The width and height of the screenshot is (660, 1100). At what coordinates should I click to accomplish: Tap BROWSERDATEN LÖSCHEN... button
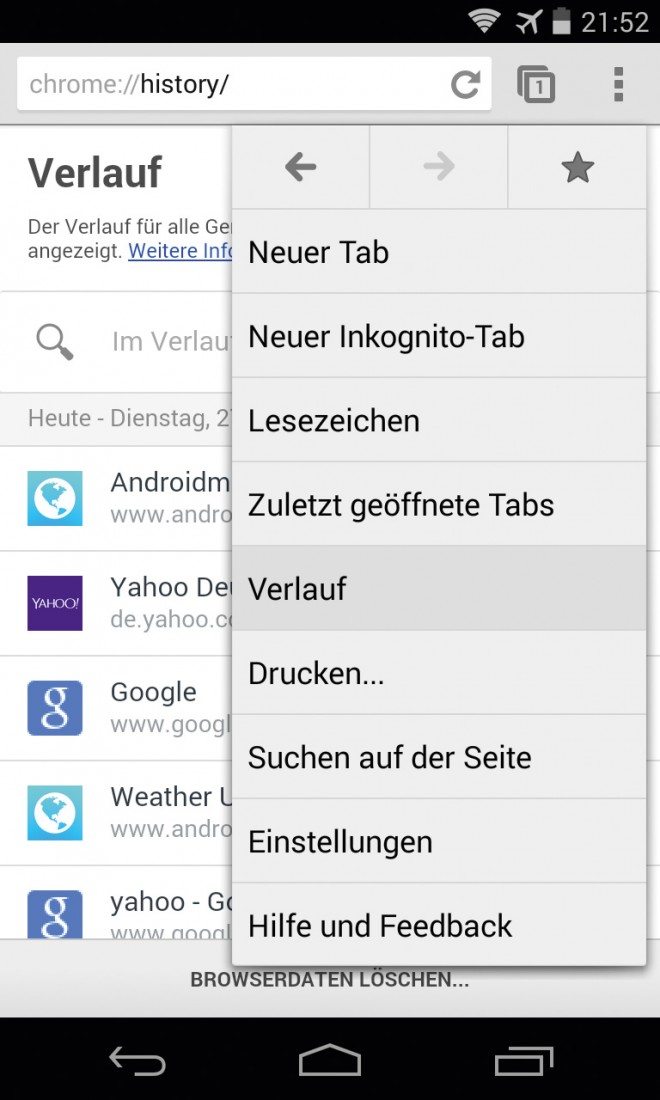tap(329, 980)
